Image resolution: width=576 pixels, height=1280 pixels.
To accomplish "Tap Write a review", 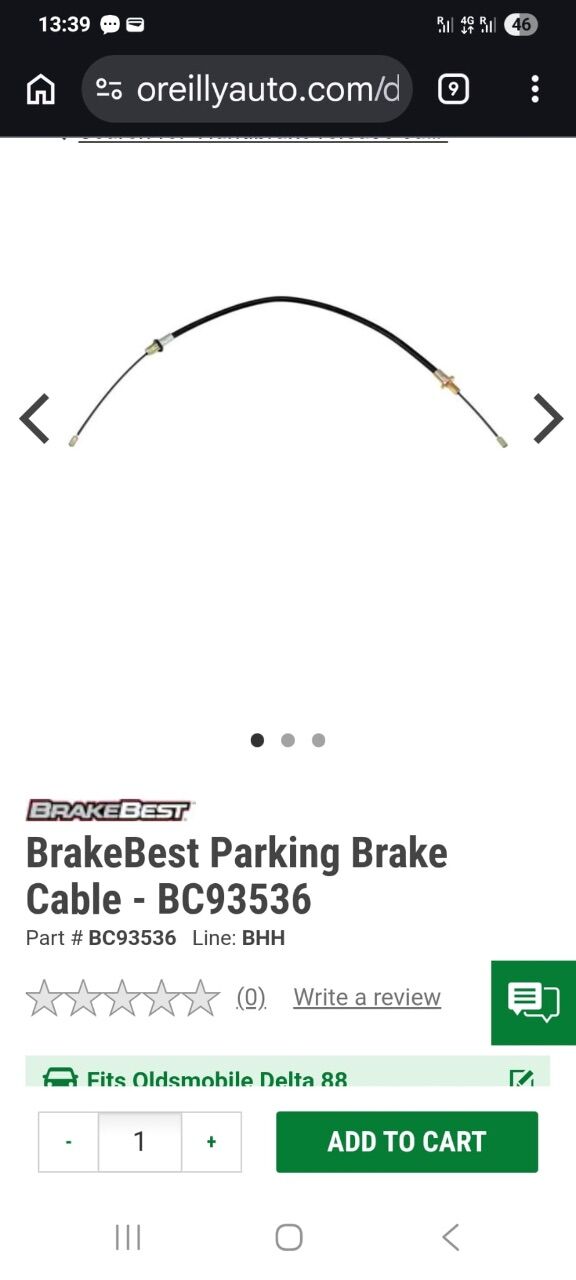I will click(x=367, y=997).
